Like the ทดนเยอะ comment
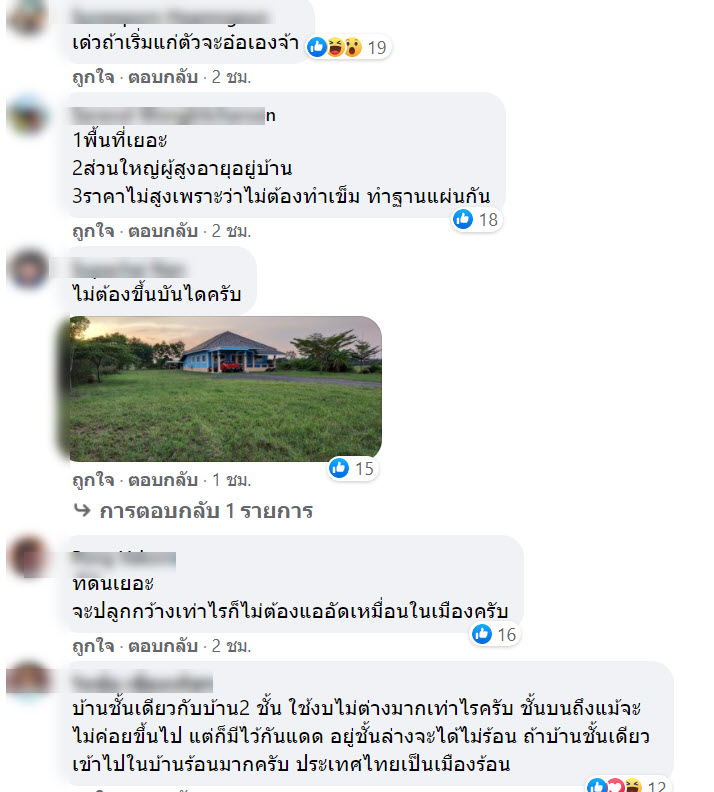 pos(92,645)
